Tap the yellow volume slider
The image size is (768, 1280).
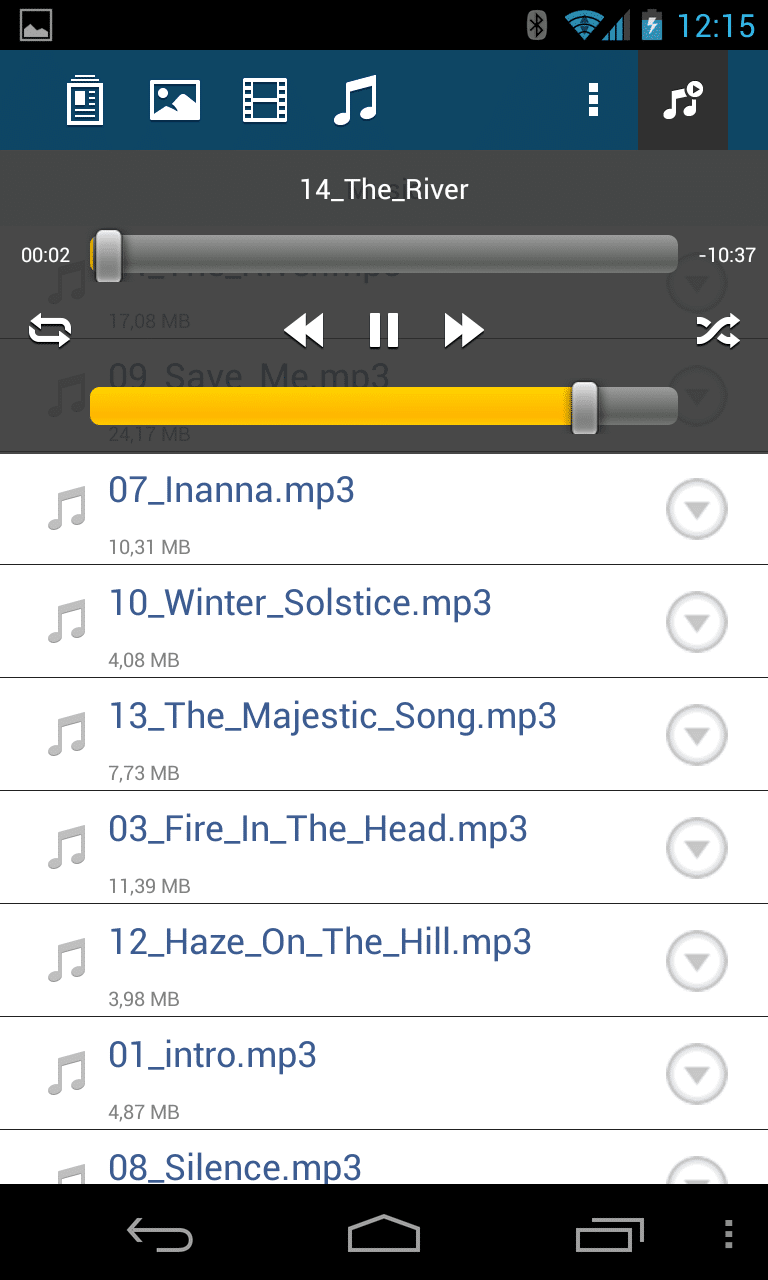coord(384,406)
